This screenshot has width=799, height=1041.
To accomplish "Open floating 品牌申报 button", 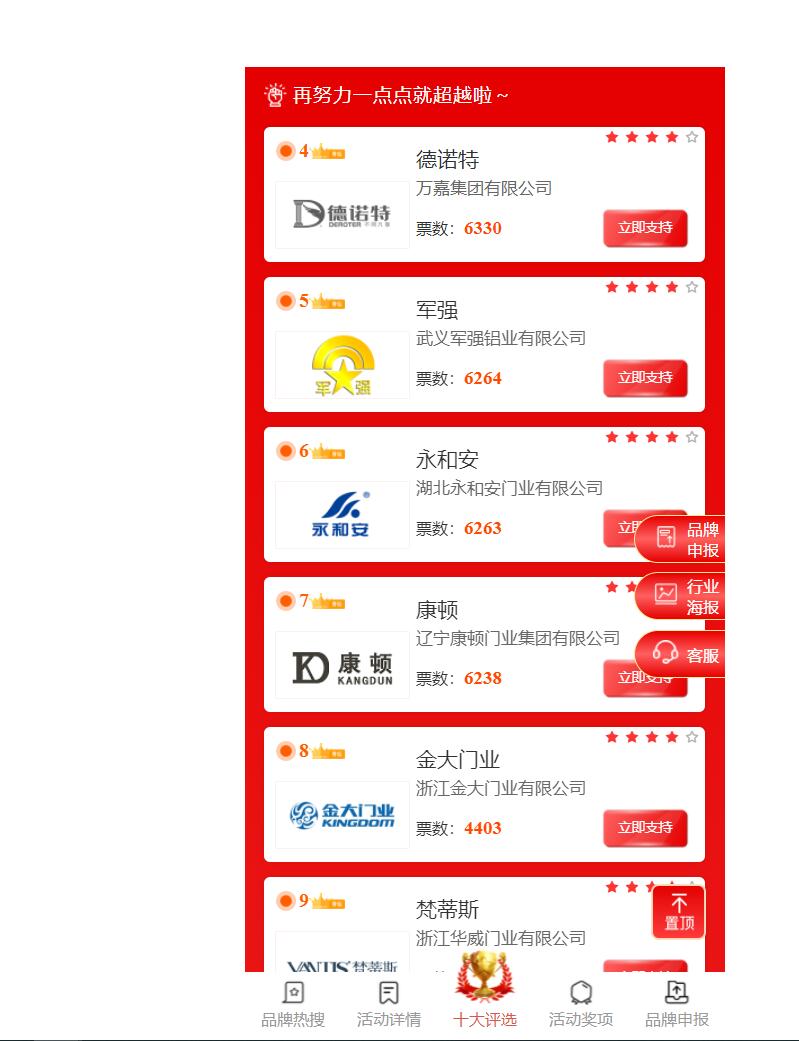I will click(x=683, y=540).
